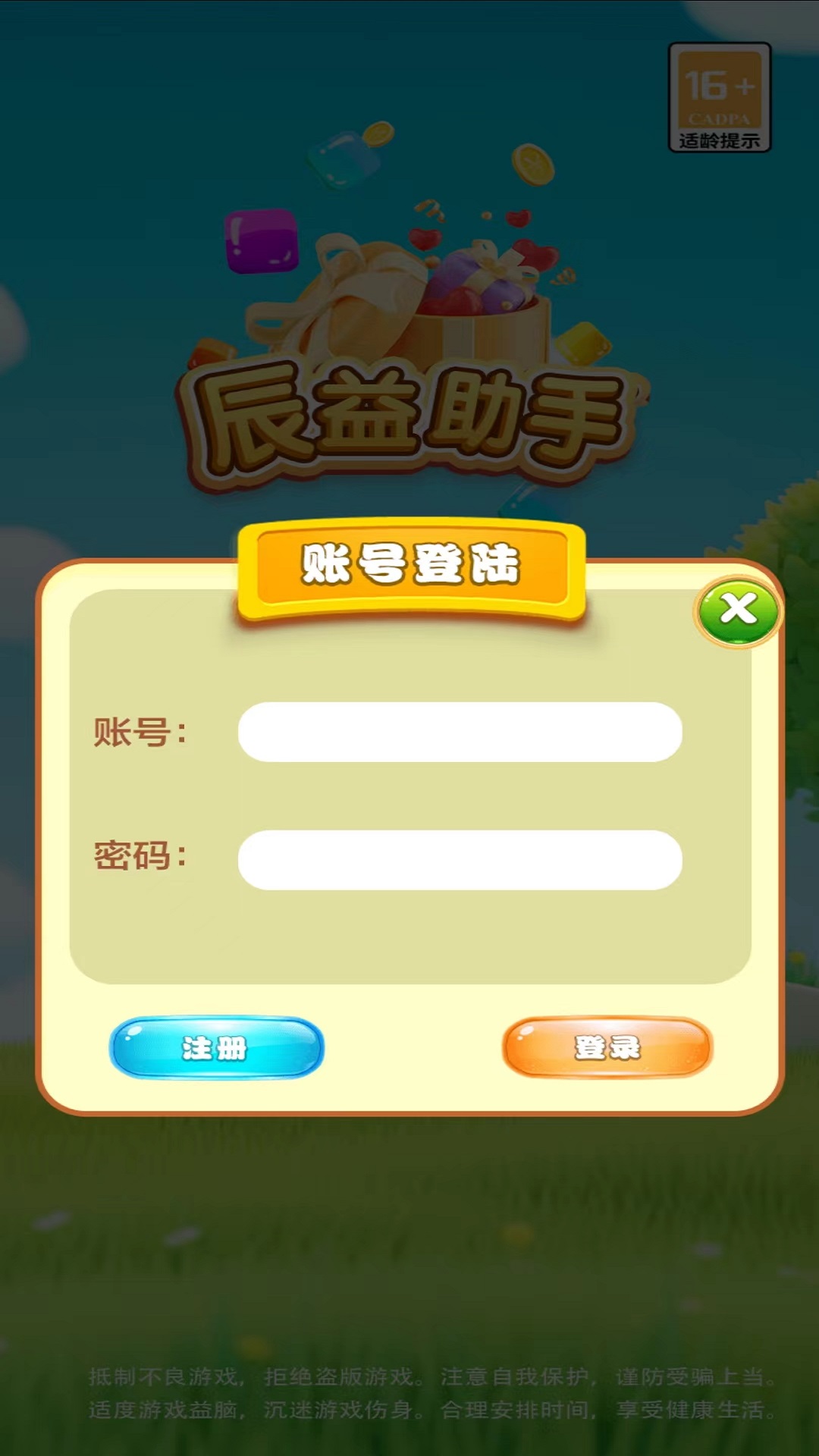This screenshot has width=819, height=1456.
Task: Focus the 密码 password field
Action: (x=460, y=860)
